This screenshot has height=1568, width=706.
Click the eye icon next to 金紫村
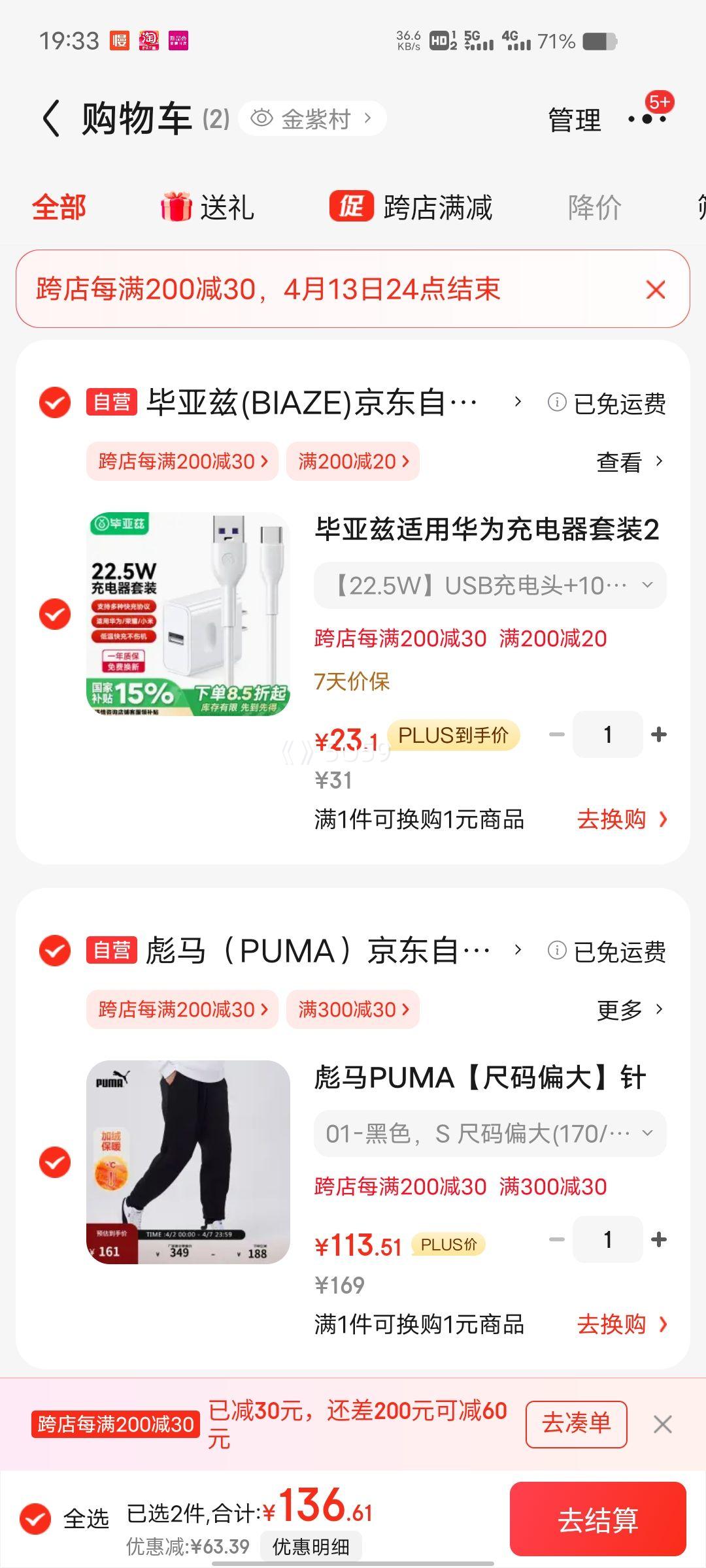coord(263,118)
